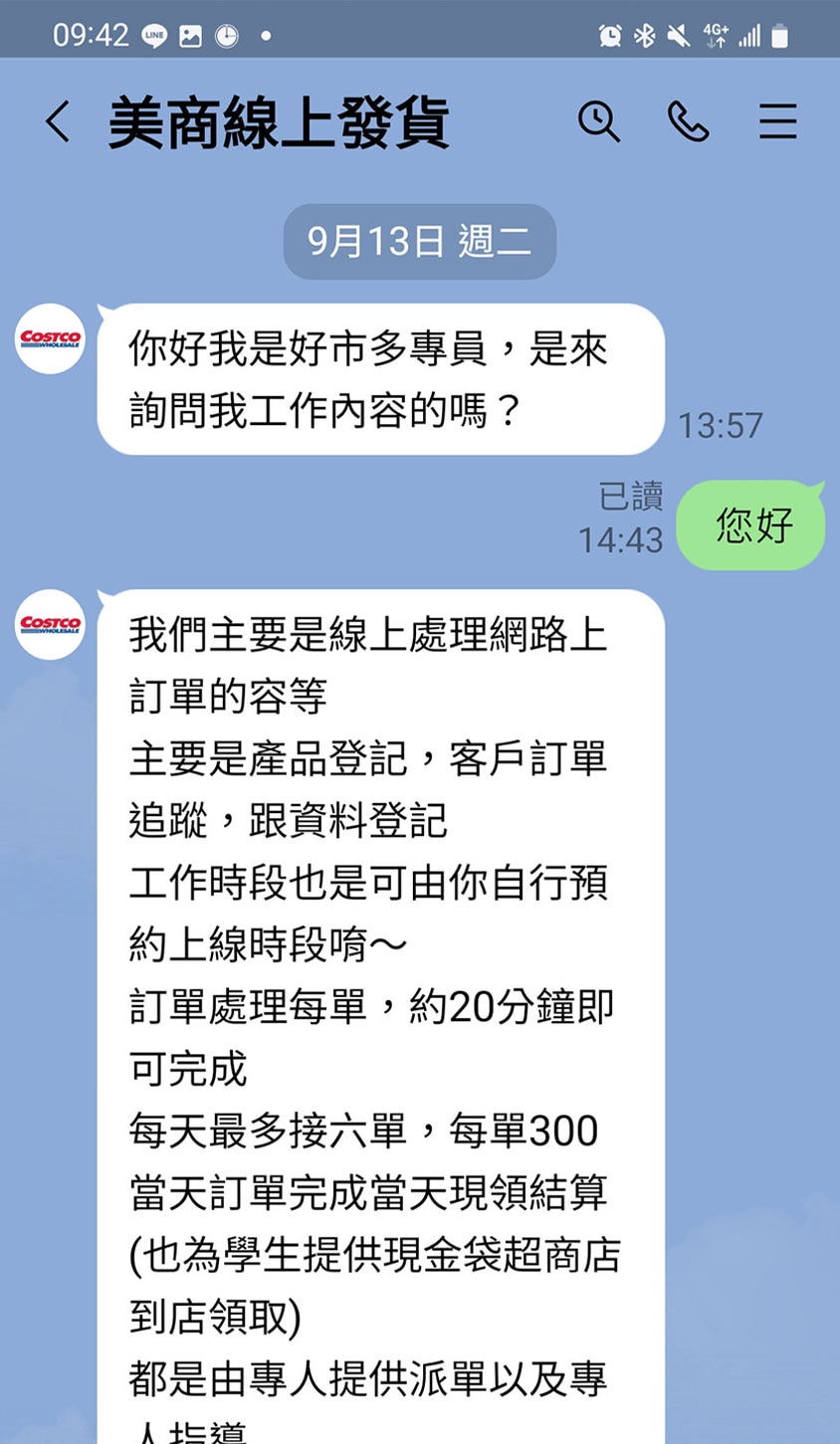
Task: Open Costco sender's profile avatar at 13:57 message
Action: click(51, 338)
